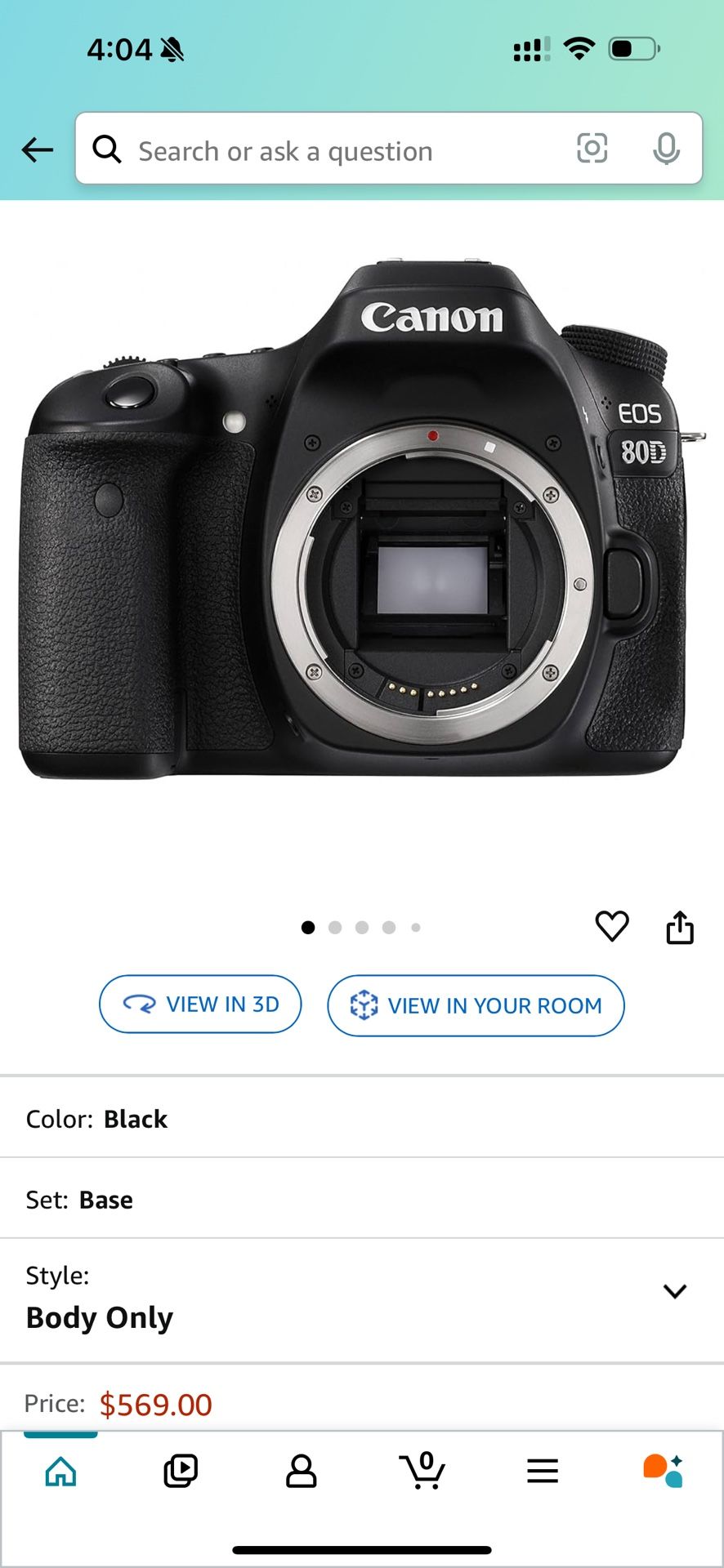Tap the VIEW IN 3D button
Screen dimensions: 724x1568
200,1004
